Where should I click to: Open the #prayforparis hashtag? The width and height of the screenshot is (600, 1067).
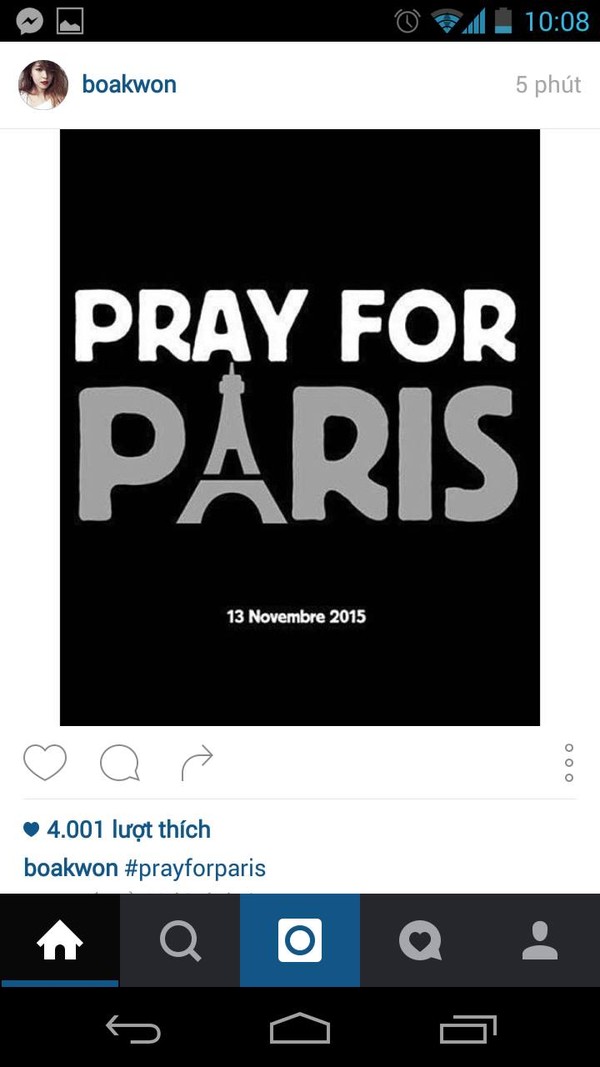pyautogui.click(x=195, y=868)
